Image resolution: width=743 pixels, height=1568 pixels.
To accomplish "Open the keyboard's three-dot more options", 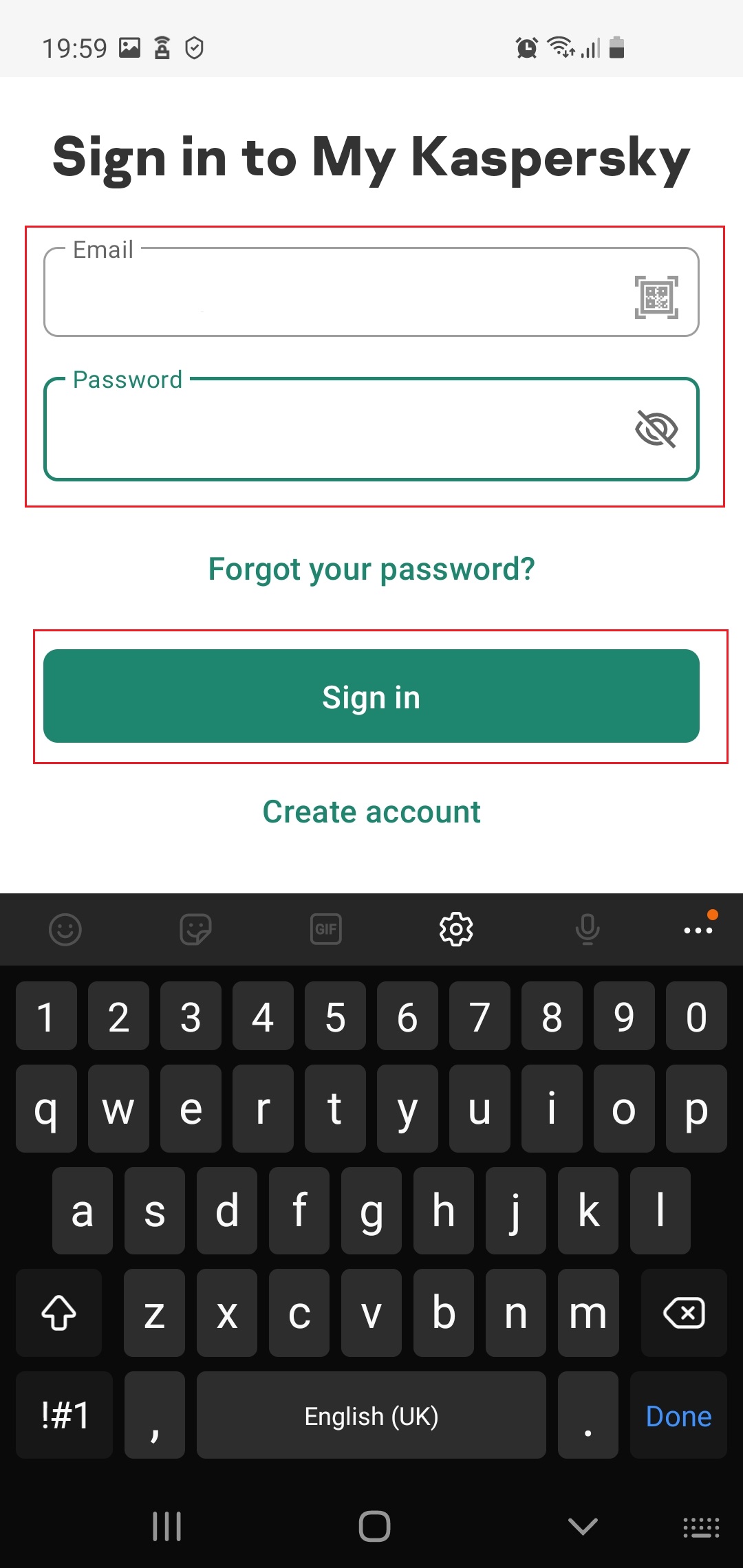I will click(698, 930).
